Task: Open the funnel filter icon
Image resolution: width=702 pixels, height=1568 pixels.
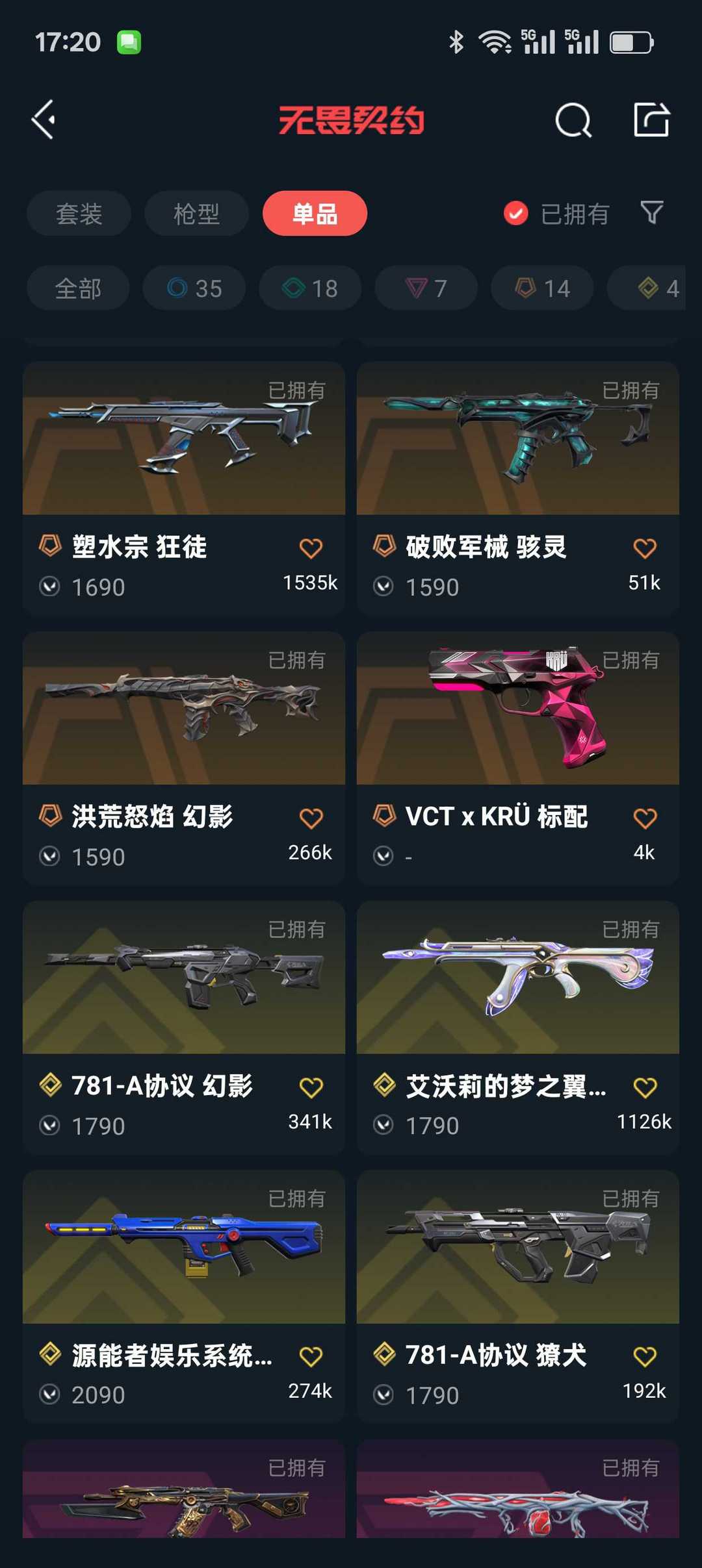Action: pyautogui.click(x=652, y=212)
